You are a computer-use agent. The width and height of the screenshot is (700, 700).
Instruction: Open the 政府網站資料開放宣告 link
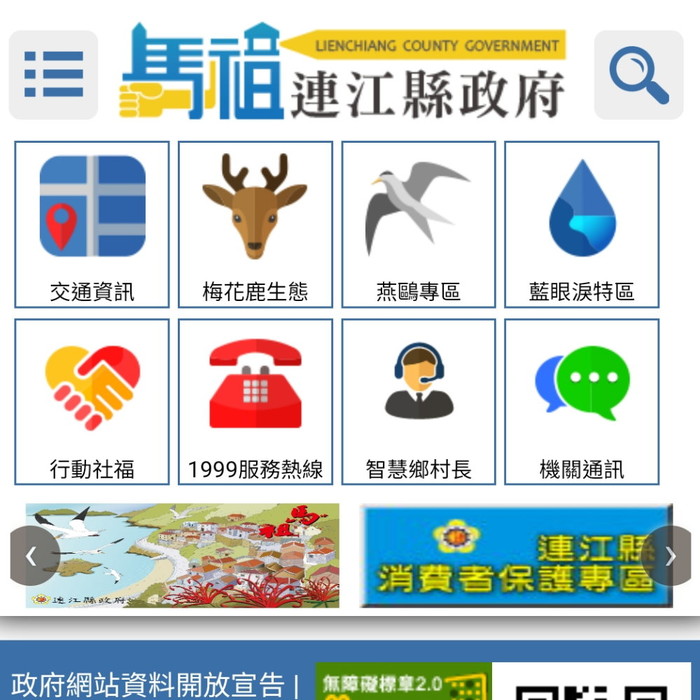tap(148, 685)
